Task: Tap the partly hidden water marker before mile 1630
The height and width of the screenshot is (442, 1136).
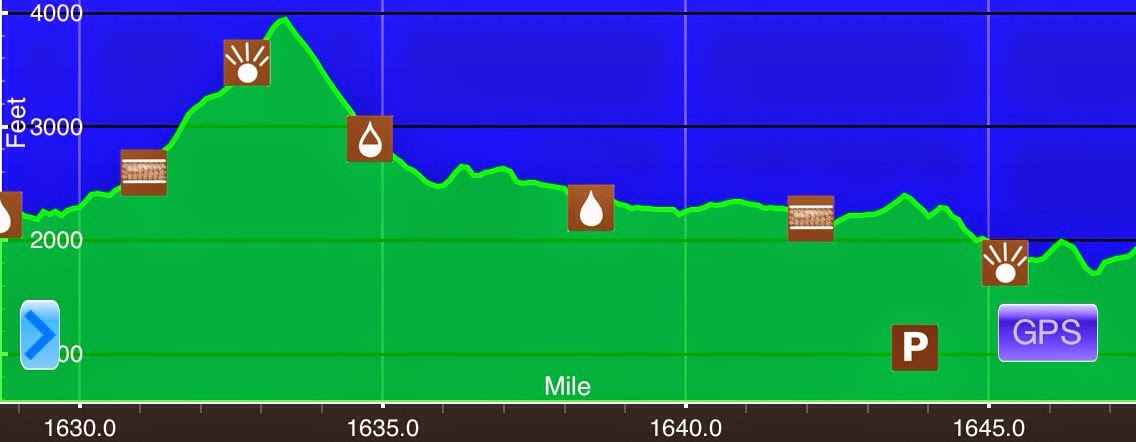Action: pos(8,215)
